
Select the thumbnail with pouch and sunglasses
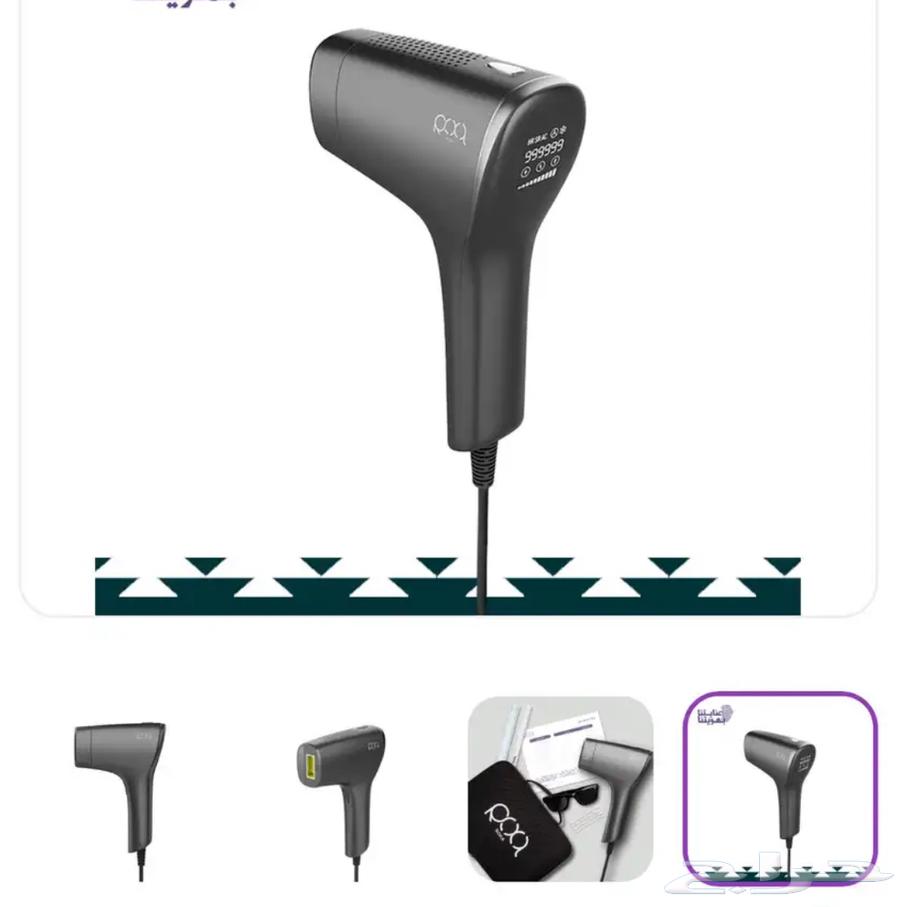[560, 790]
